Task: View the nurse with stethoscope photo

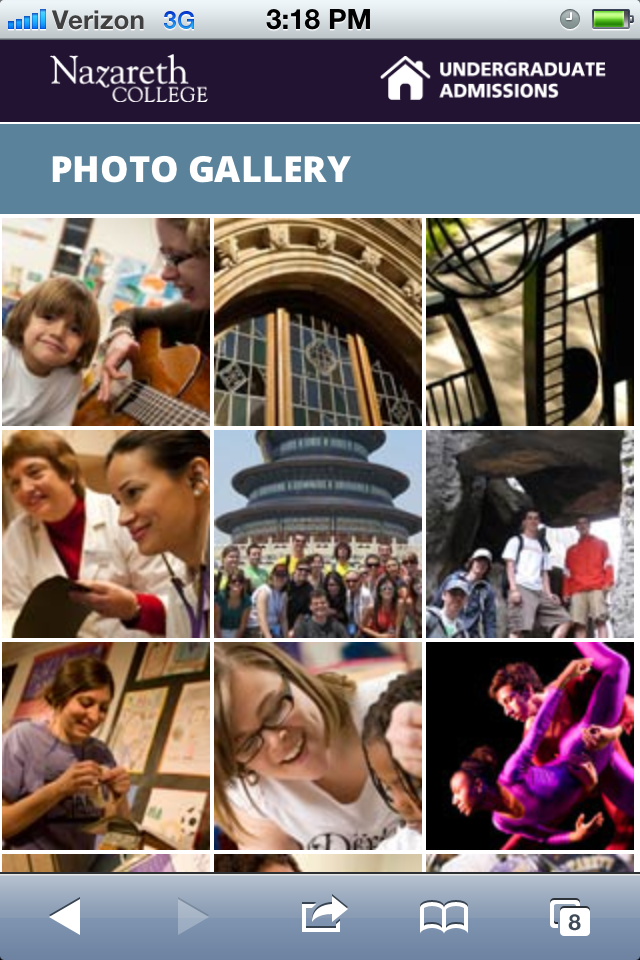Action: [106, 534]
